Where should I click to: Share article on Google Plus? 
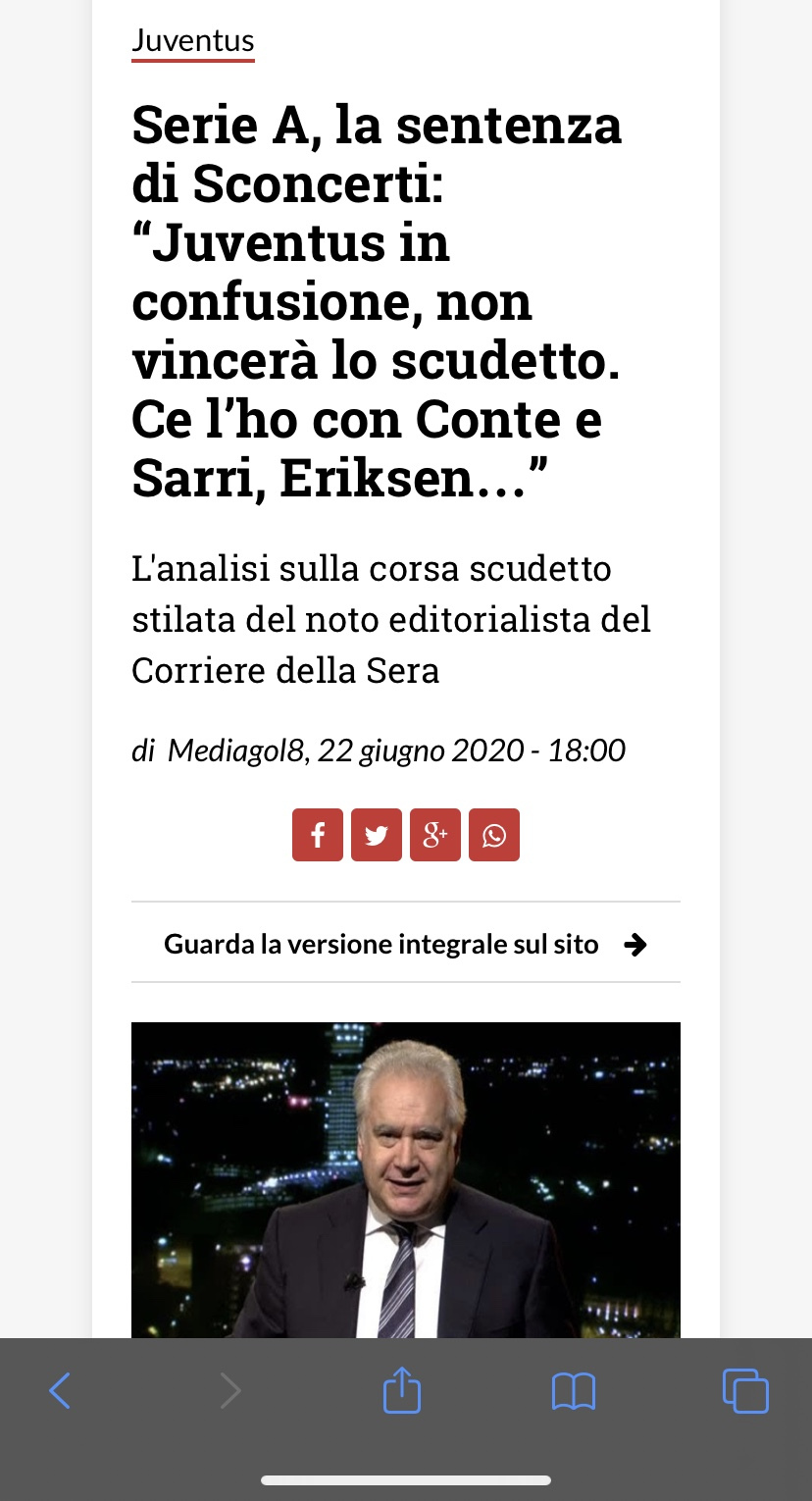[435, 835]
